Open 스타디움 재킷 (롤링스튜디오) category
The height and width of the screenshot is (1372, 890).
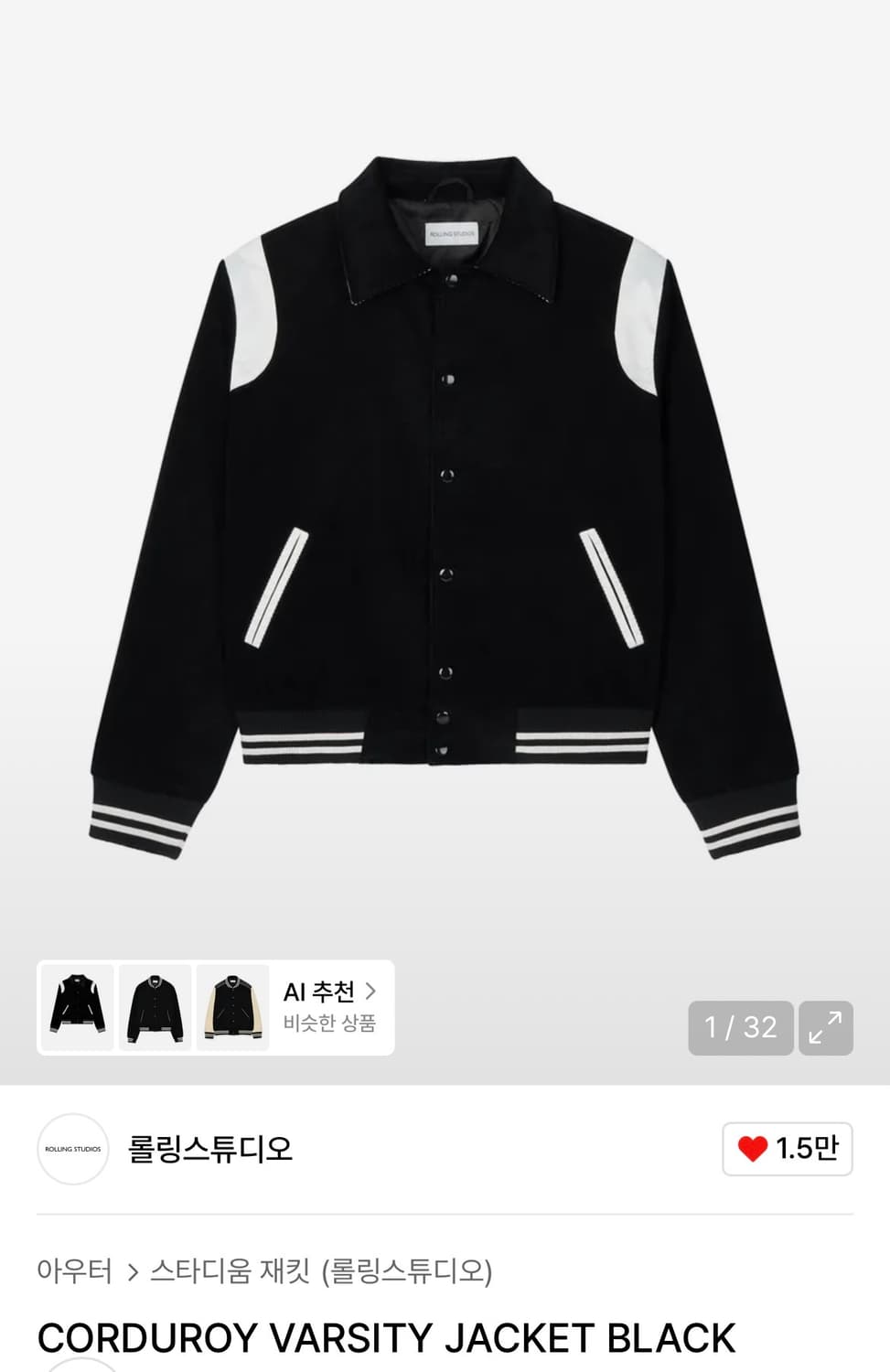pyautogui.click(x=321, y=1270)
